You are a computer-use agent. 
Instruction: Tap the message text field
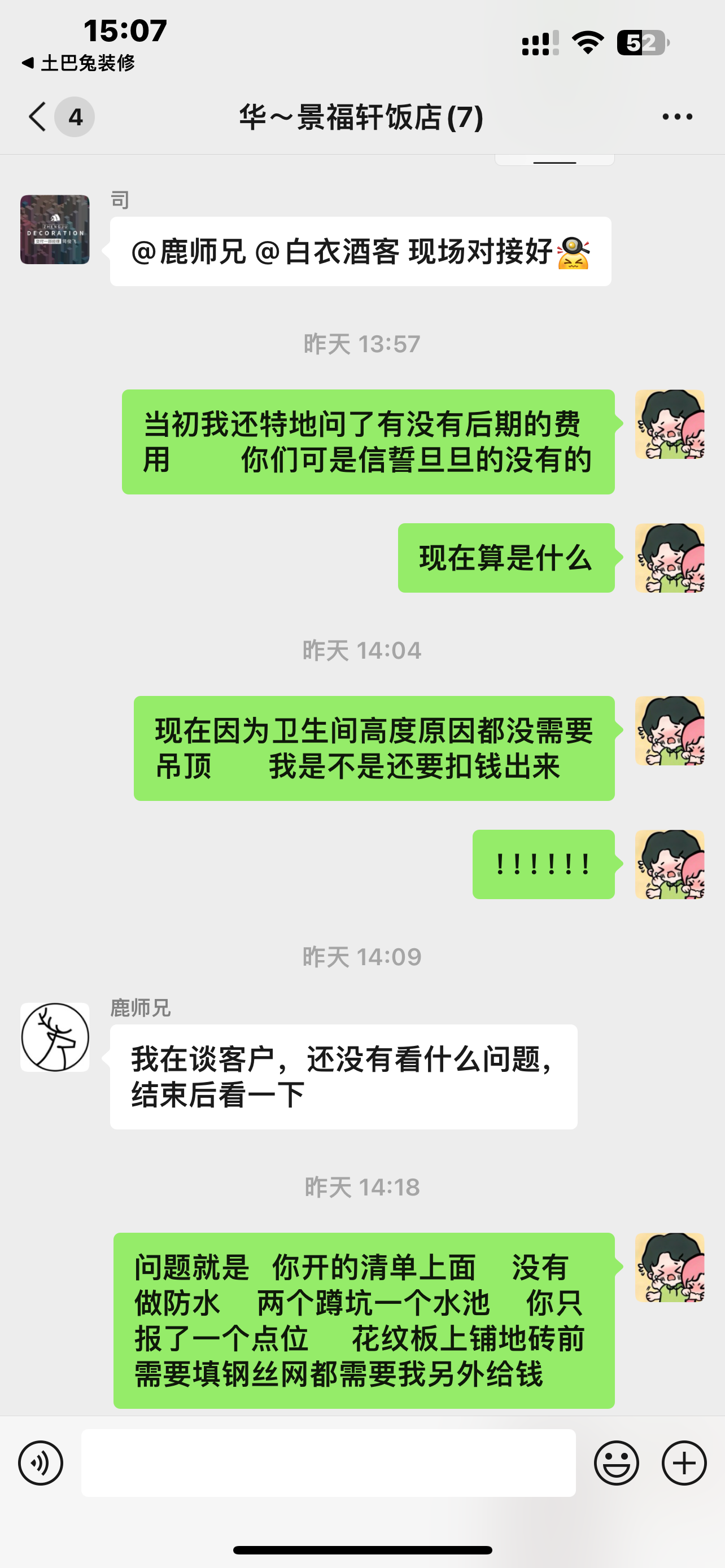click(328, 1462)
